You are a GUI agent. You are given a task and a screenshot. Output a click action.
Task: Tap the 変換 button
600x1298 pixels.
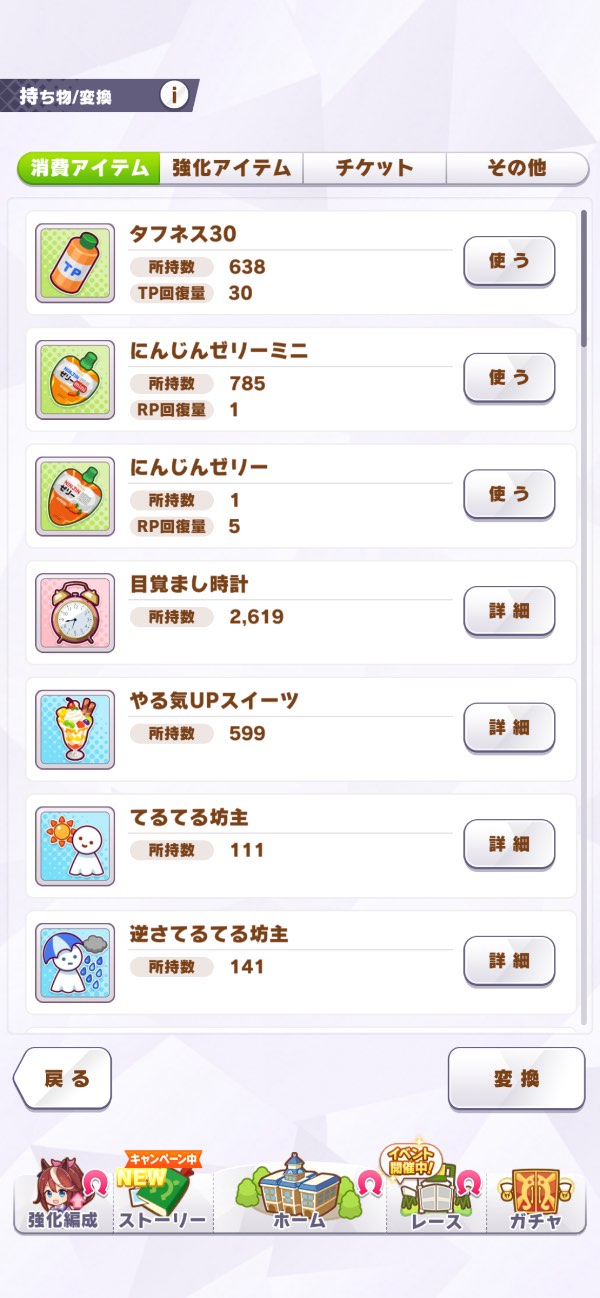(516, 1079)
